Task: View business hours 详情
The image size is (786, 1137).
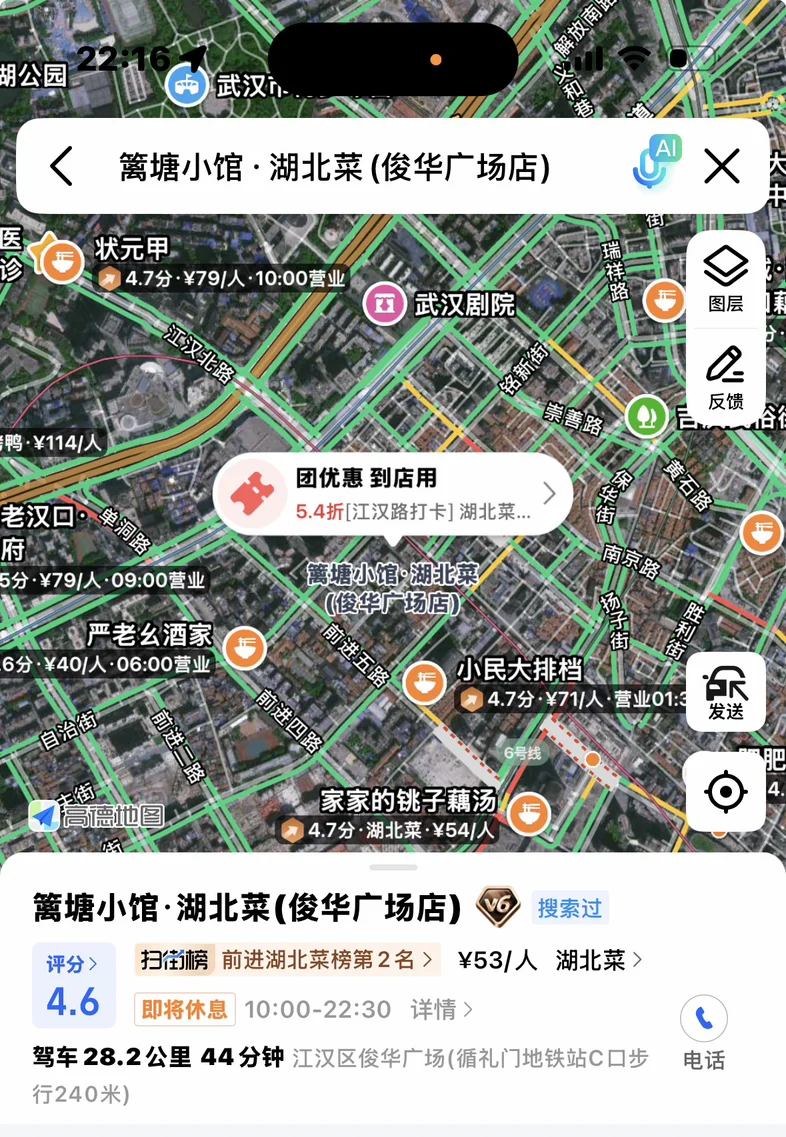Action: coord(442,1009)
